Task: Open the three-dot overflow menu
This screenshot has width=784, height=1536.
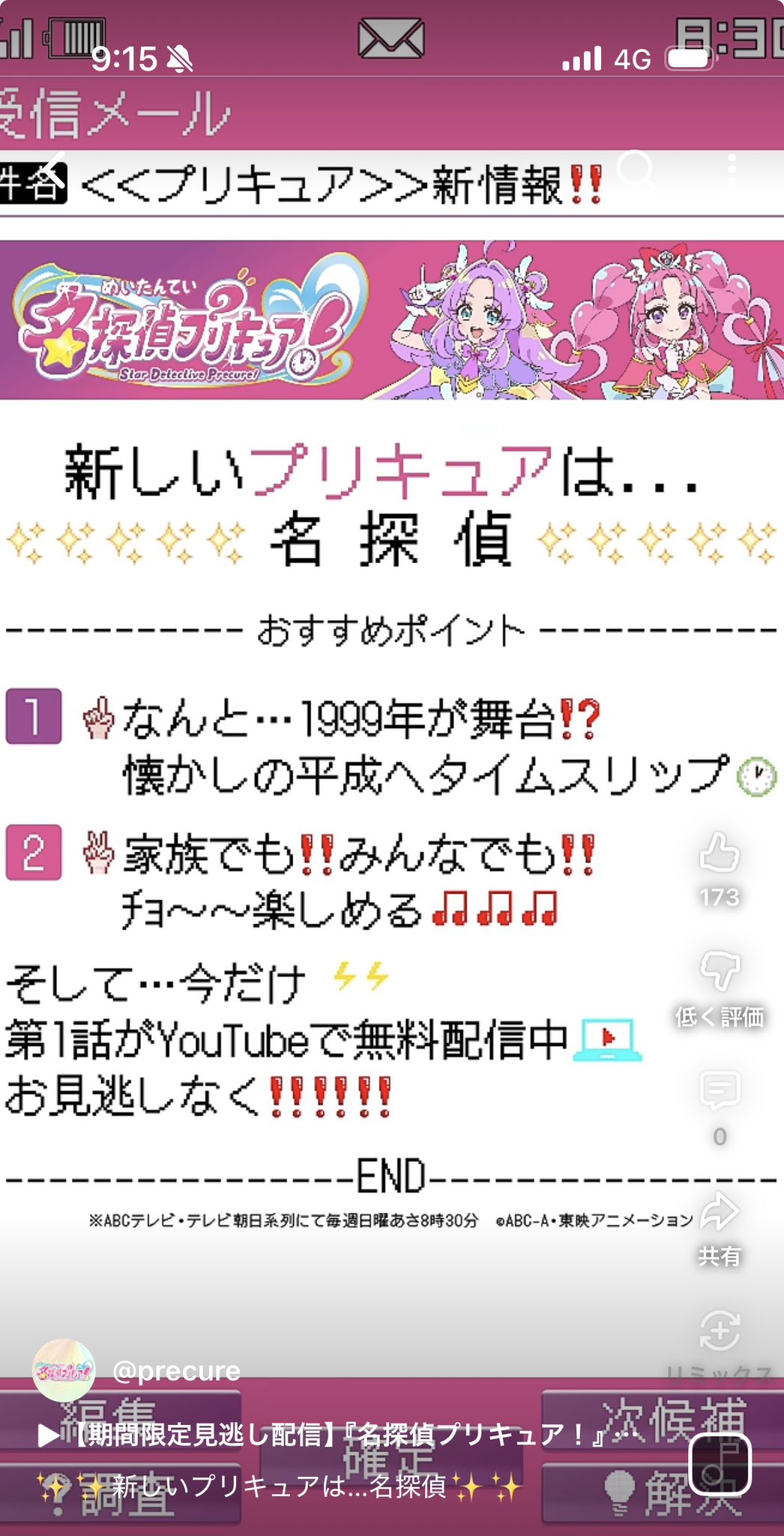Action: click(732, 170)
